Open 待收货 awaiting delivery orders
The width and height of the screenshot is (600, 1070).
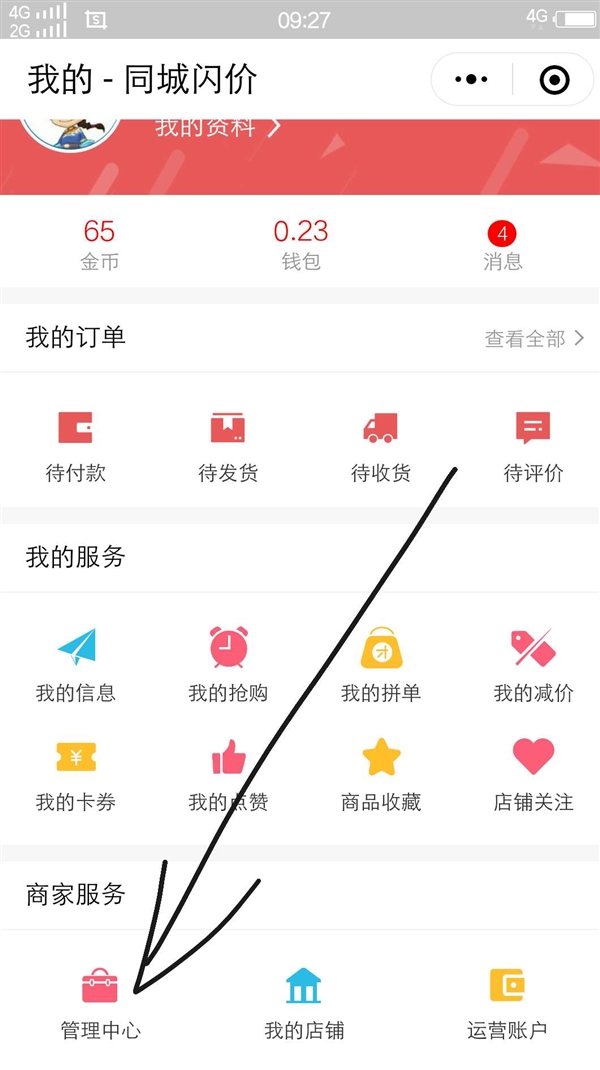(380, 446)
